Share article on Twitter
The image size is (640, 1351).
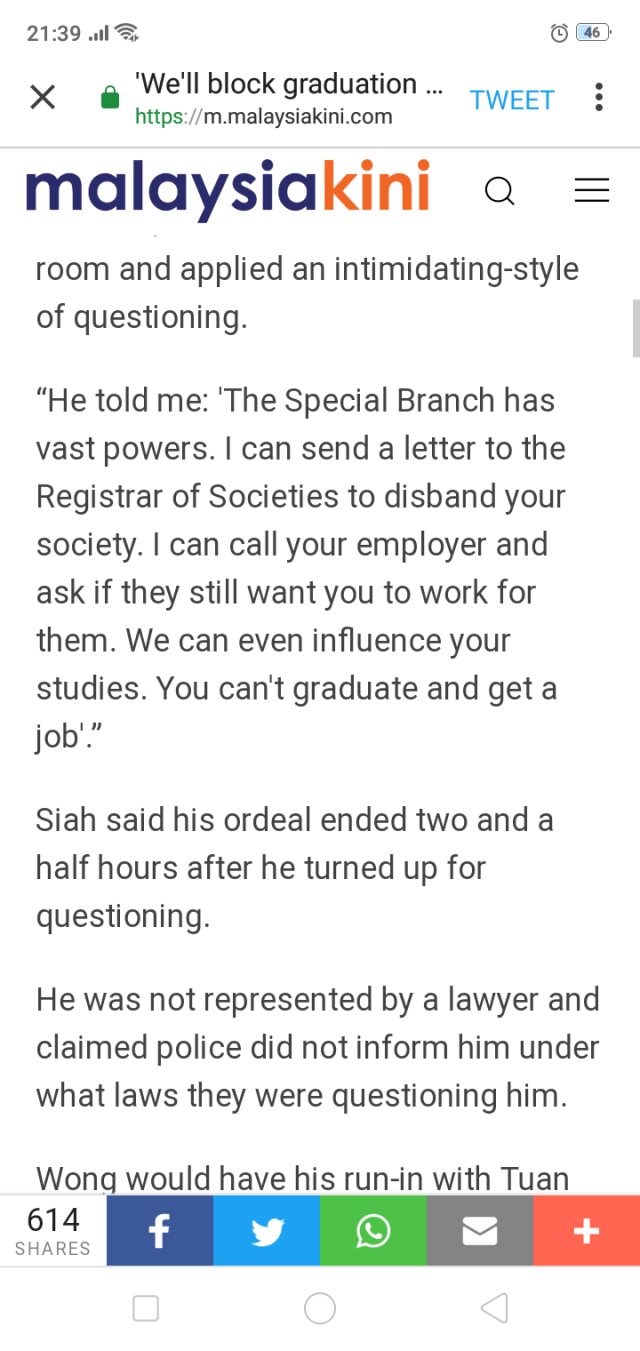(x=267, y=1231)
